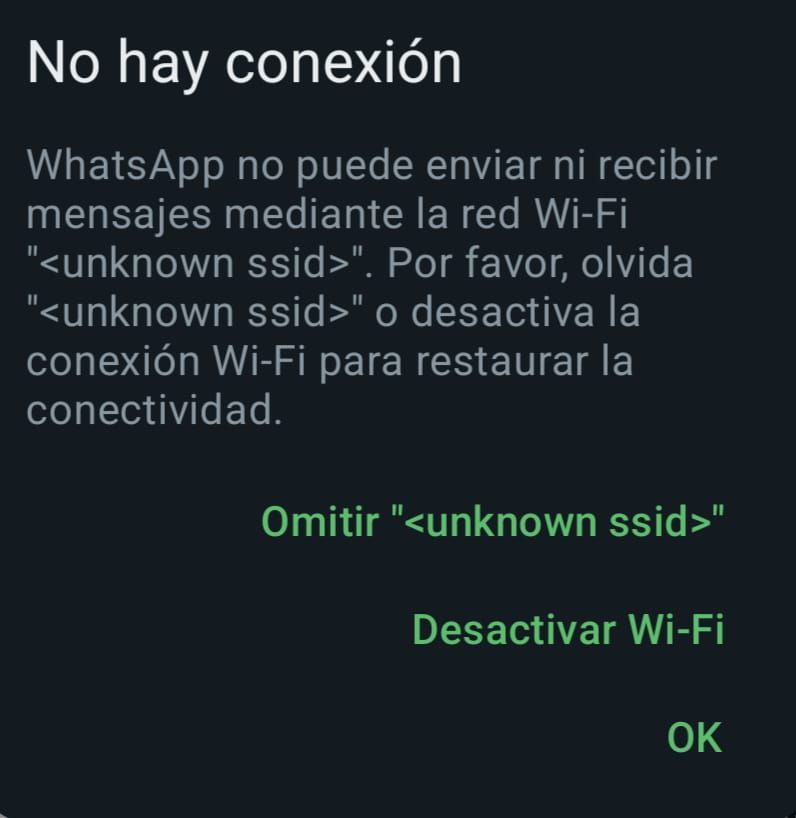Choose Omitir "<unknown ssid>" to skip network

click(493, 521)
